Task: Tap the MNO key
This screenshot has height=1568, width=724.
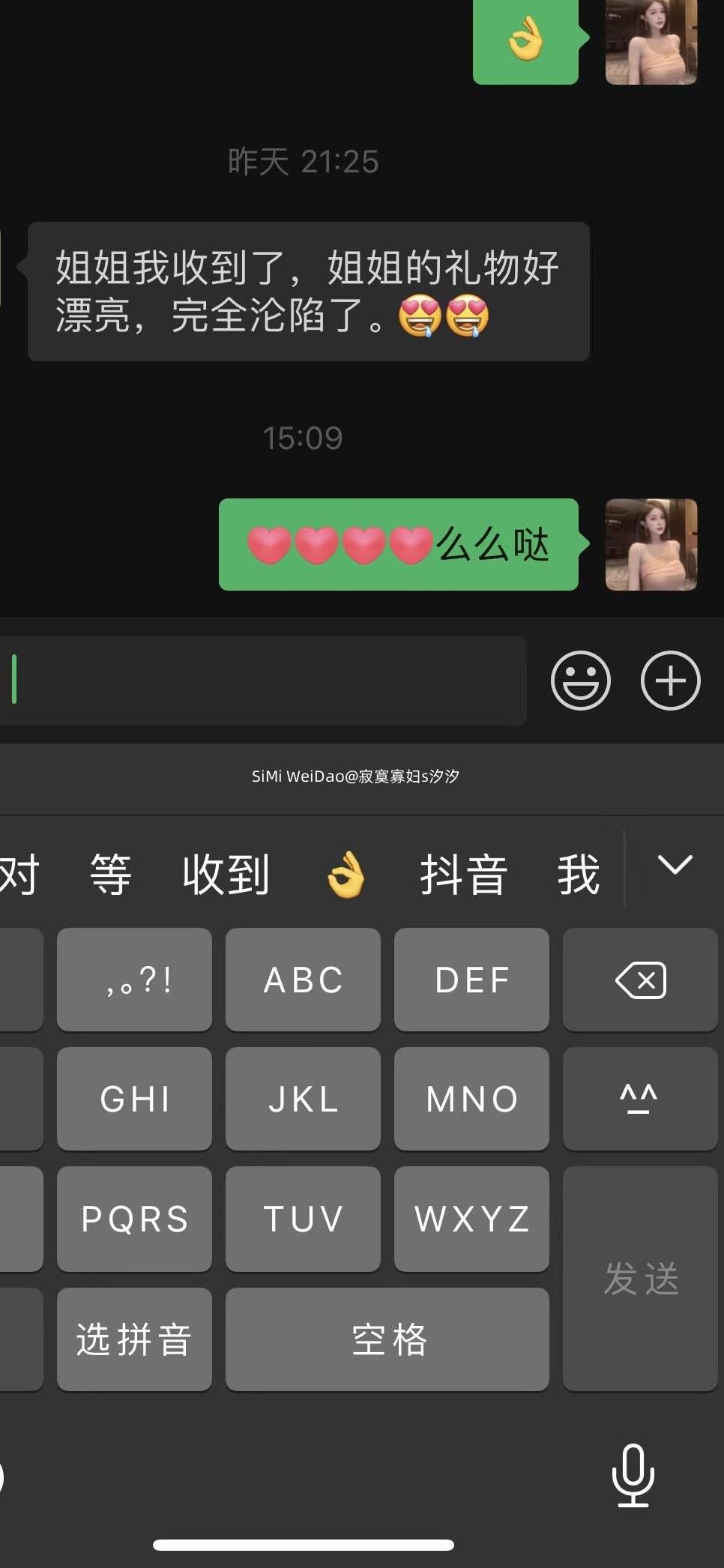Action: point(471,1099)
